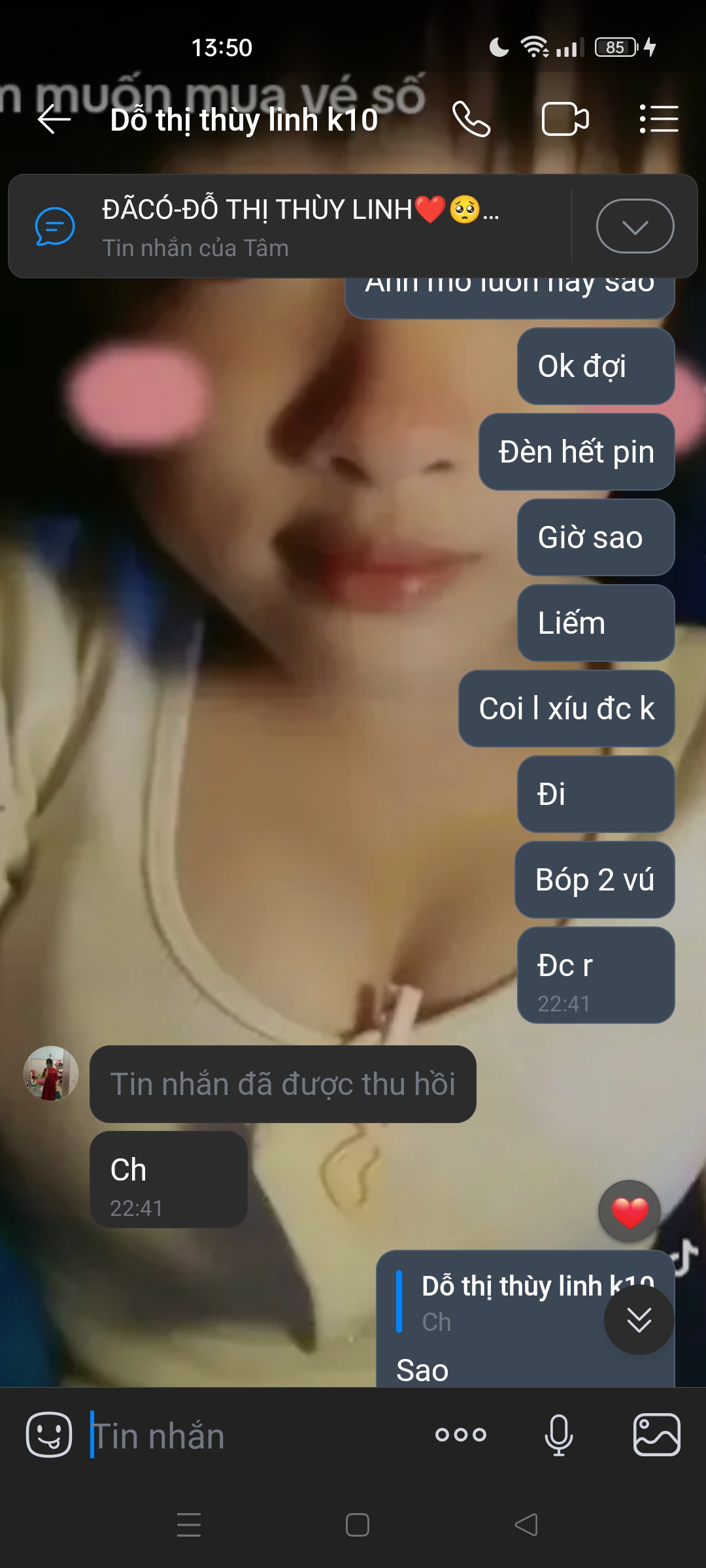Open the recent apps view
The width and height of the screenshot is (706, 1568).
click(x=189, y=1525)
